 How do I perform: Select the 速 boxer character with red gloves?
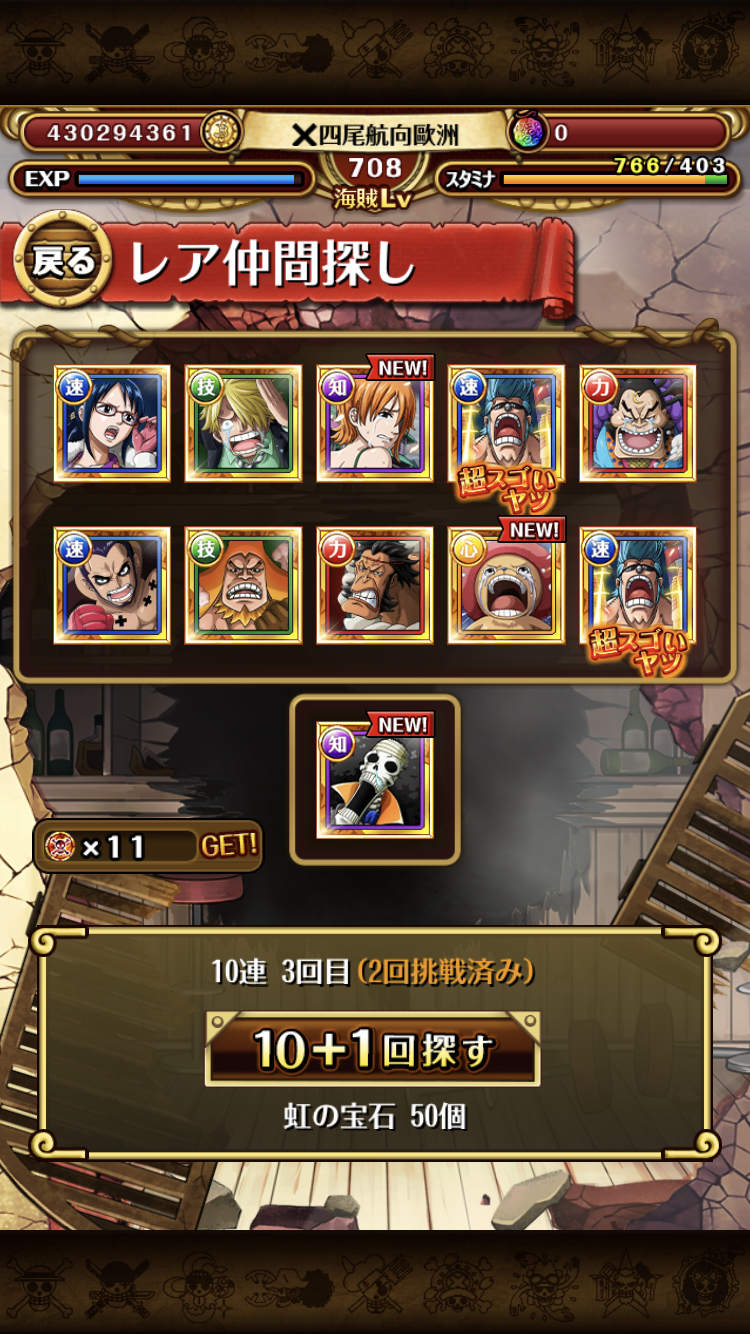pos(112,585)
